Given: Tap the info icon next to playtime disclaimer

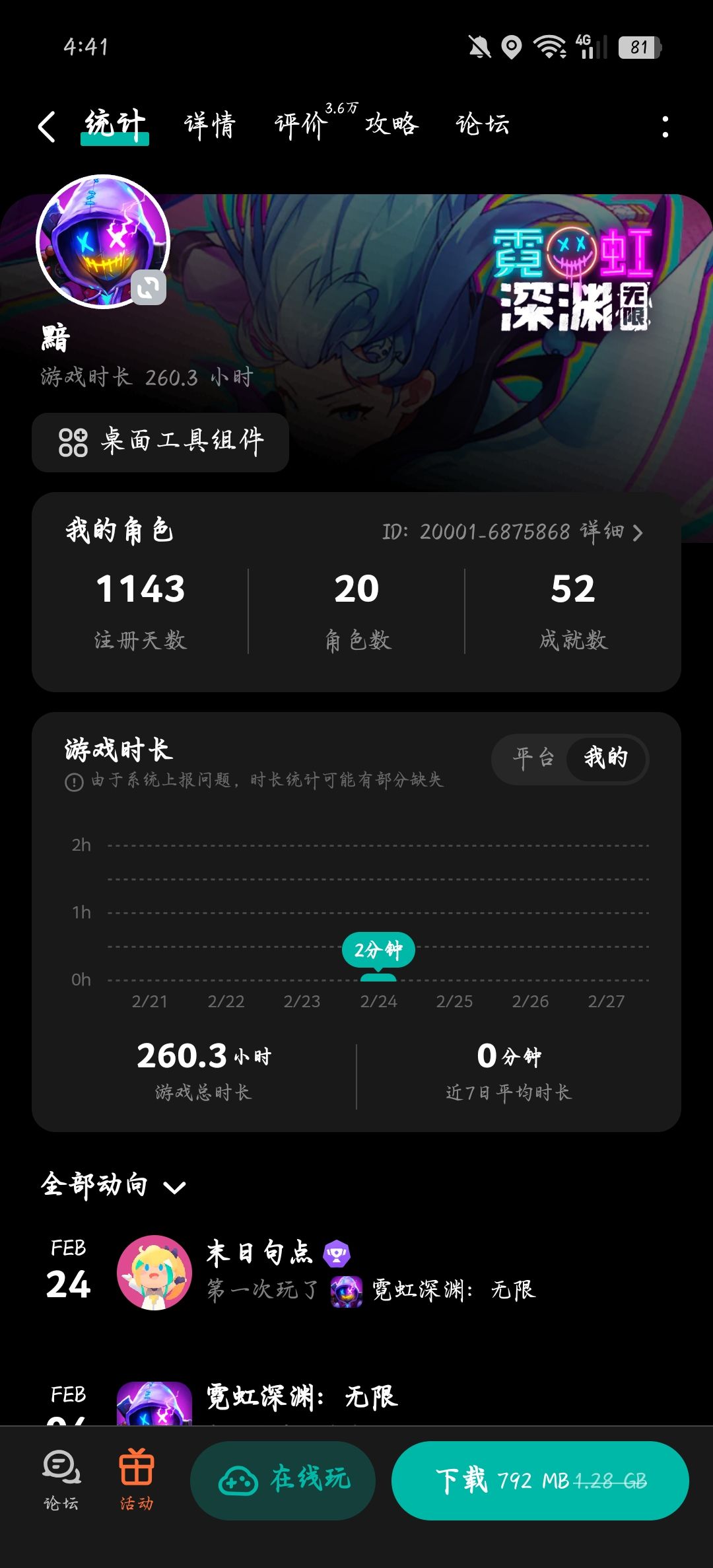Looking at the screenshot, I should (75, 781).
